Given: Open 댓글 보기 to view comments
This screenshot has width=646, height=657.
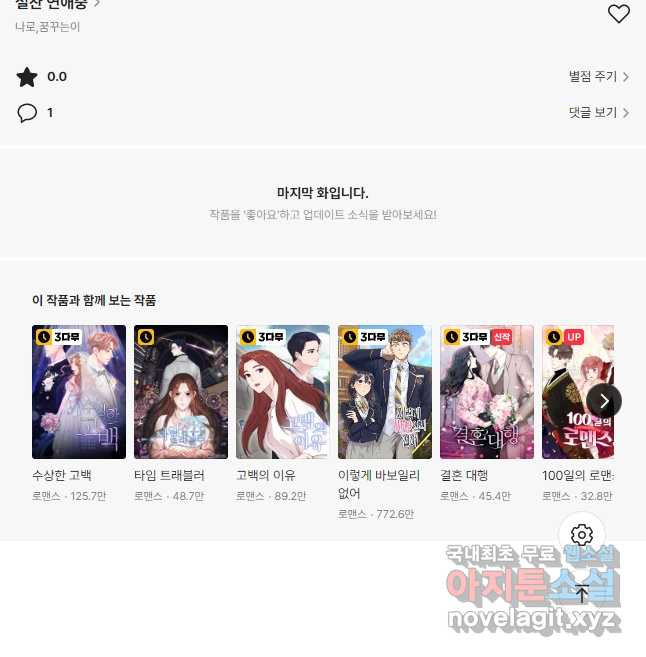Looking at the screenshot, I should click(x=598, y=113).
